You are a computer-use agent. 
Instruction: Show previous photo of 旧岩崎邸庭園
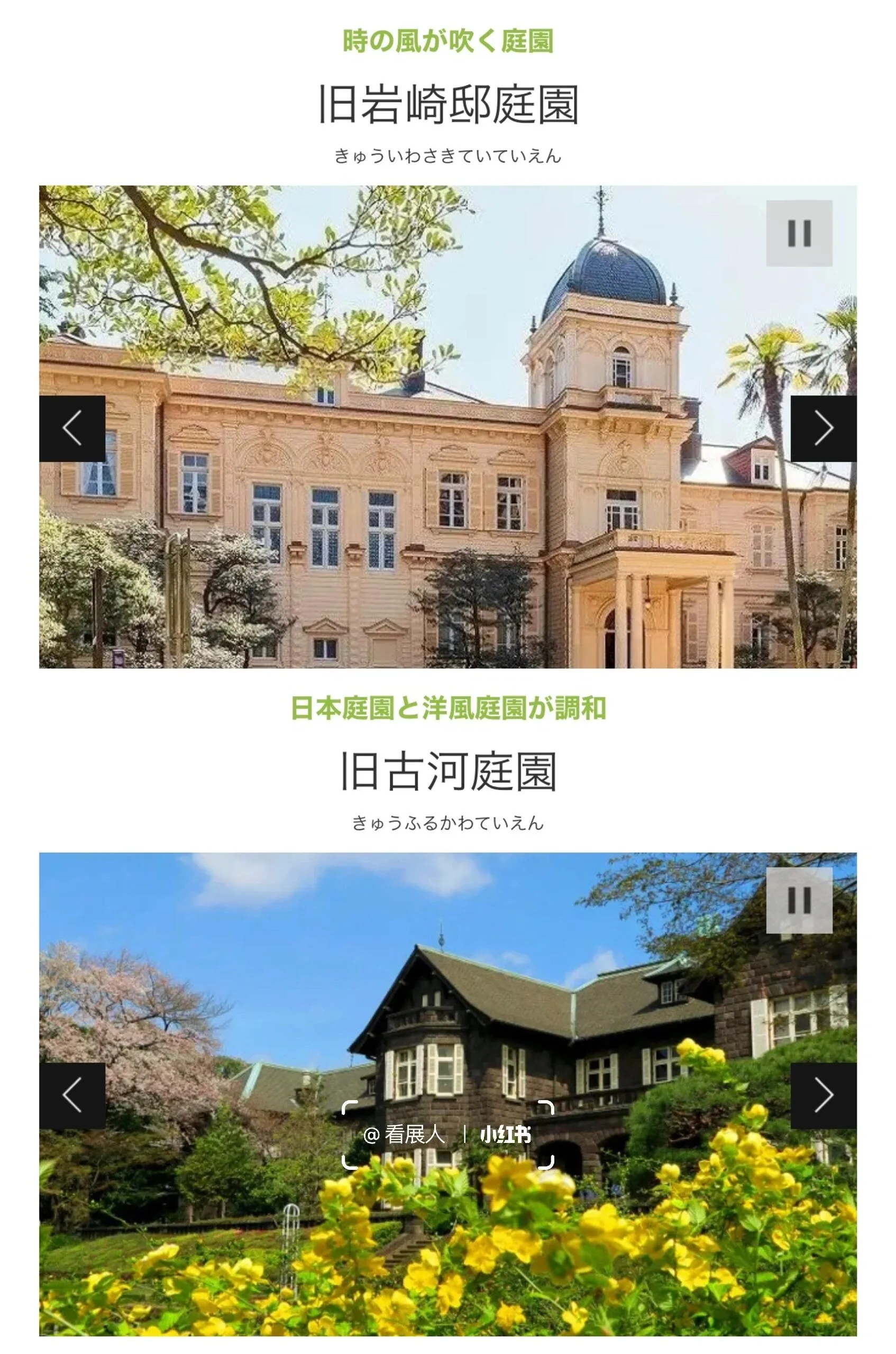[x=72, y=428]
